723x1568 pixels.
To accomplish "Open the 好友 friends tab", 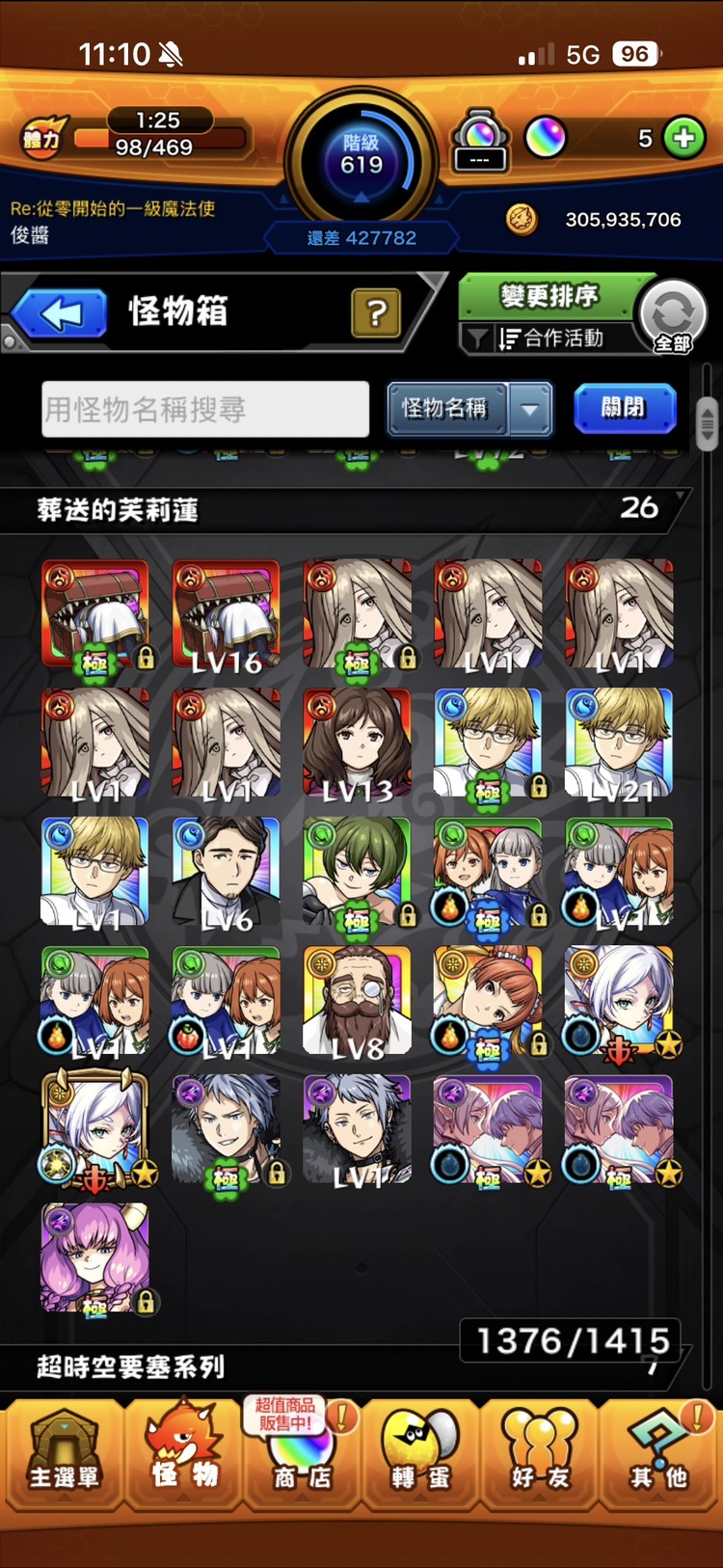I will pos(540,1453).
